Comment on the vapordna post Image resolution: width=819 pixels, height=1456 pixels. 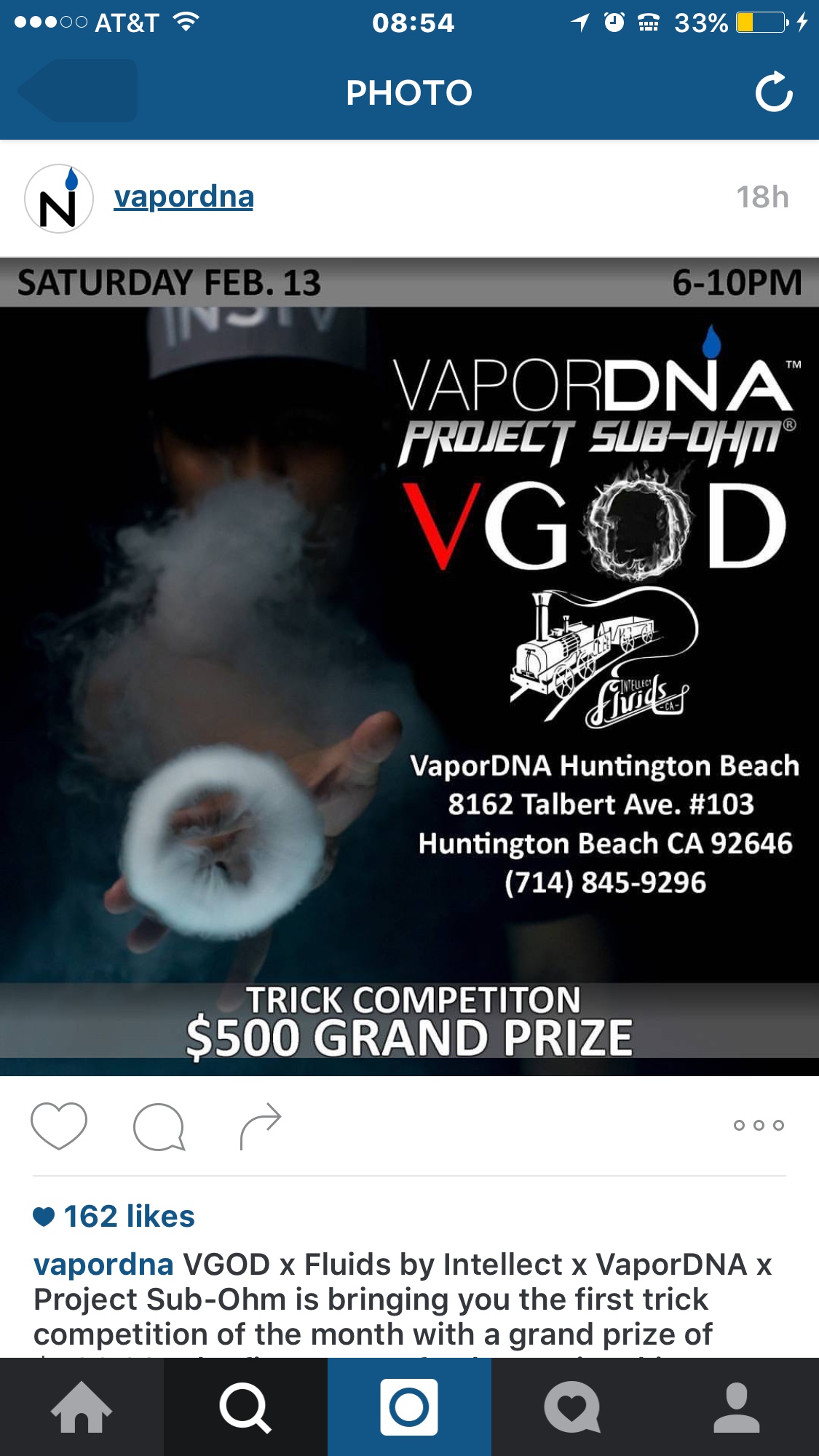159,1126
